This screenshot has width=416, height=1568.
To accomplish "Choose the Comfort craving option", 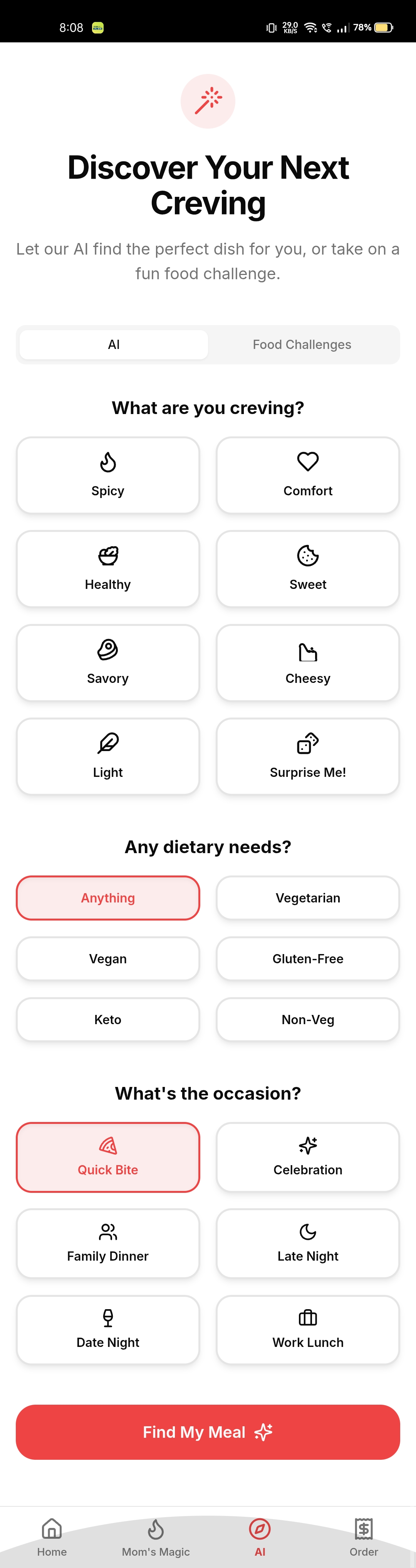I will pos(308,475).
